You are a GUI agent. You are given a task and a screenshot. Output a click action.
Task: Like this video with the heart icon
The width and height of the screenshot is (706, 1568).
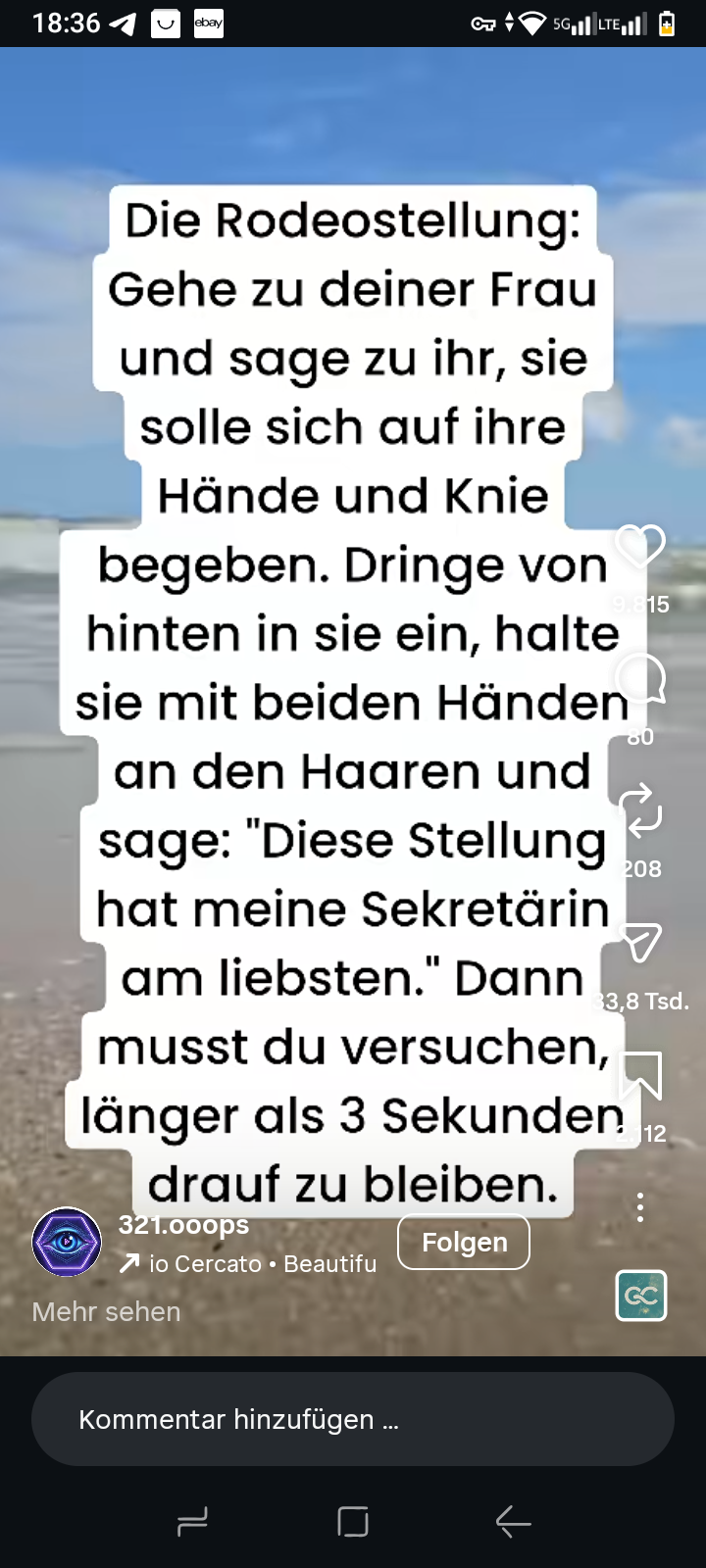(640, 547)
